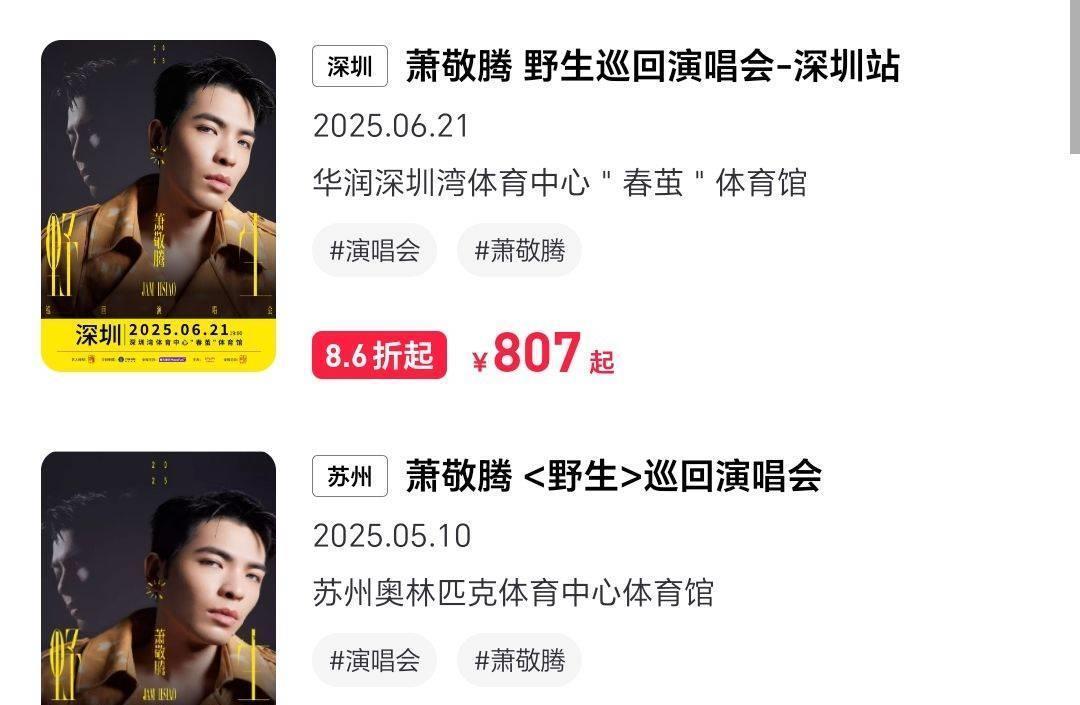Tap the #演唱会 tag under 深圳站
This screenshot has height=705, width=1080.
click(375, 250)
